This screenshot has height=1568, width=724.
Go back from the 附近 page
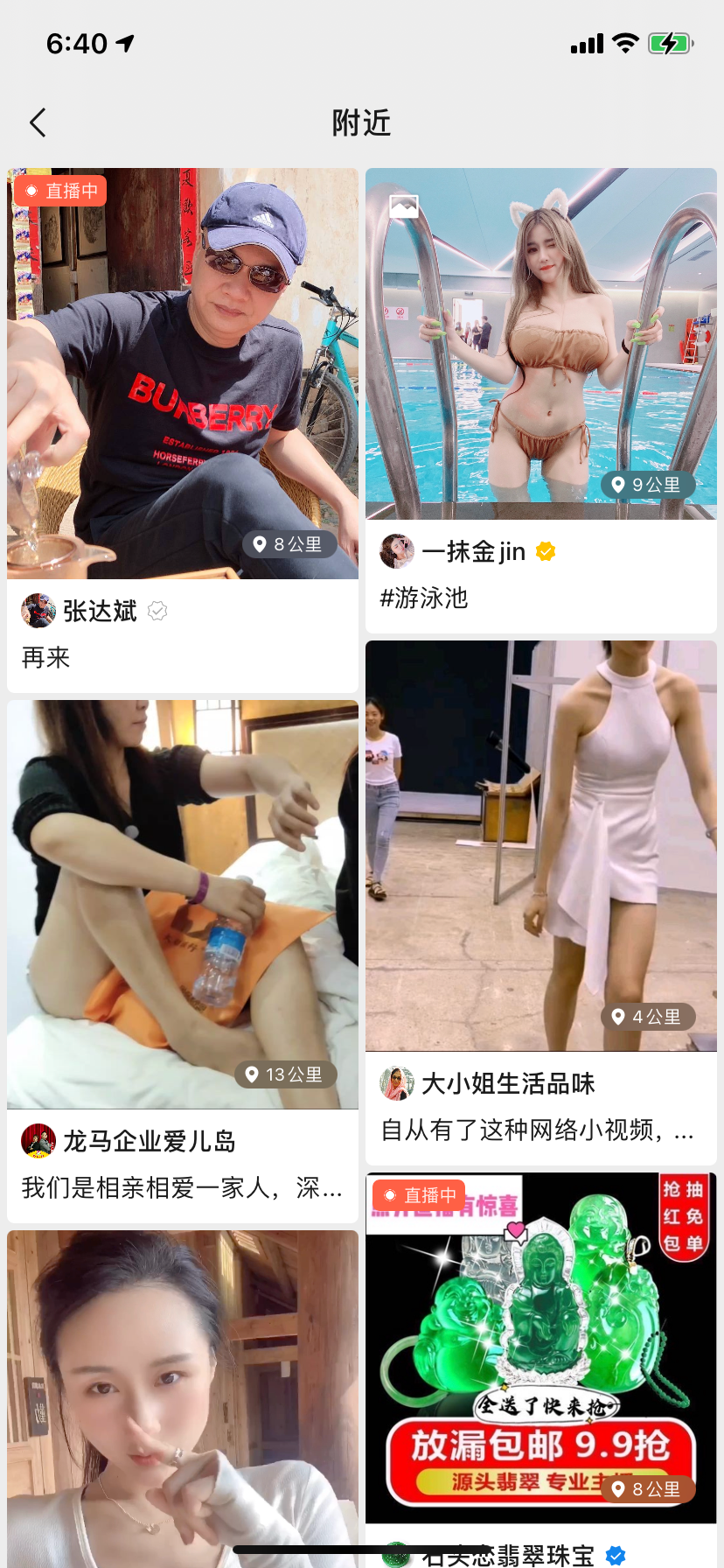point(38,122)
